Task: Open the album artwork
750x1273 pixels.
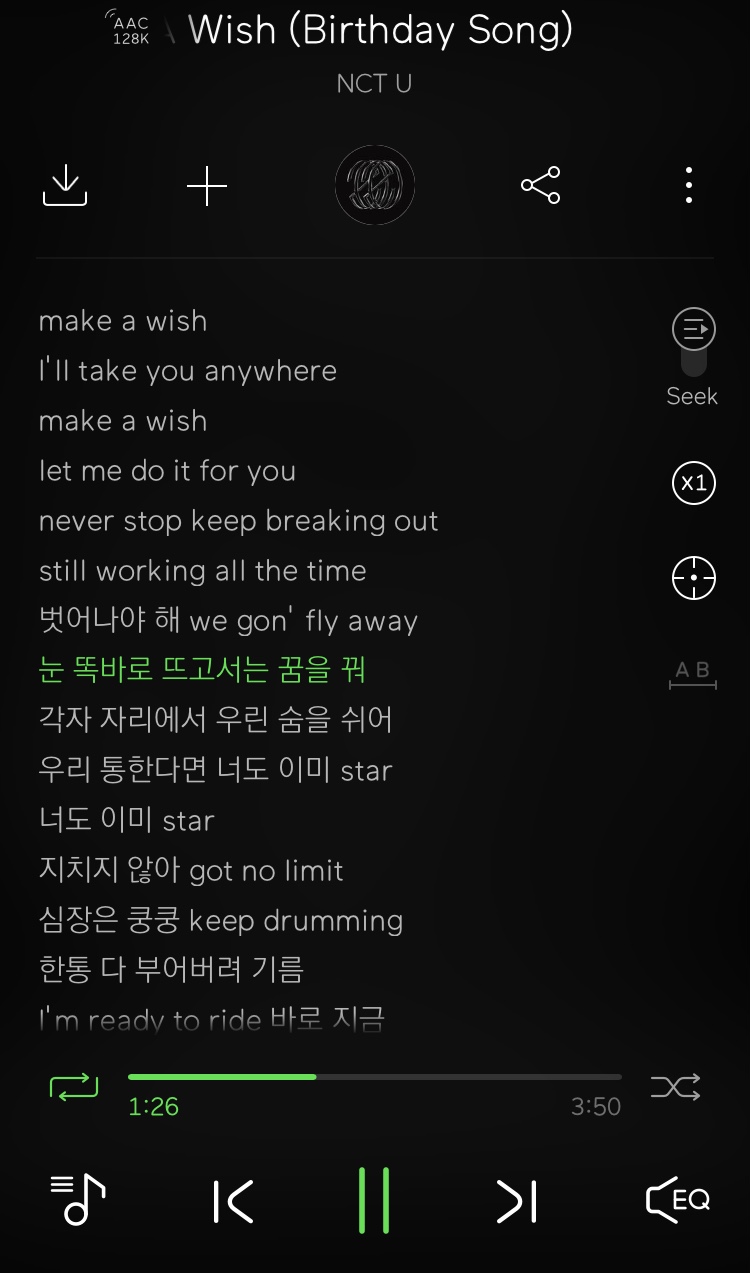Action: [374, 186]
